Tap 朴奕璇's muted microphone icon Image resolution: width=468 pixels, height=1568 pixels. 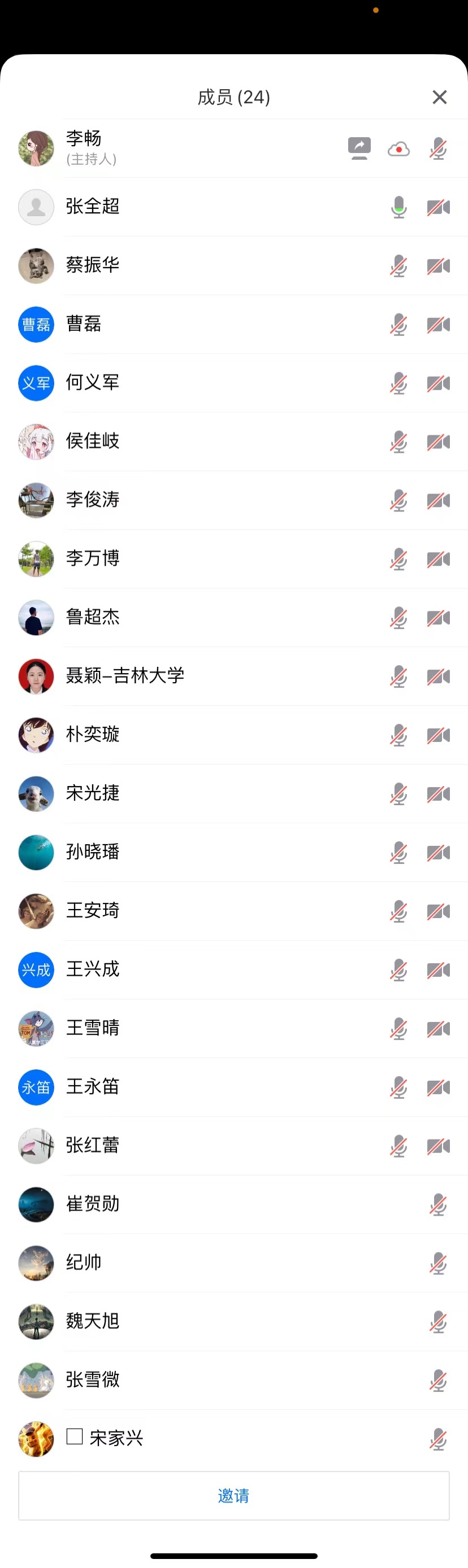pos(398,735)
